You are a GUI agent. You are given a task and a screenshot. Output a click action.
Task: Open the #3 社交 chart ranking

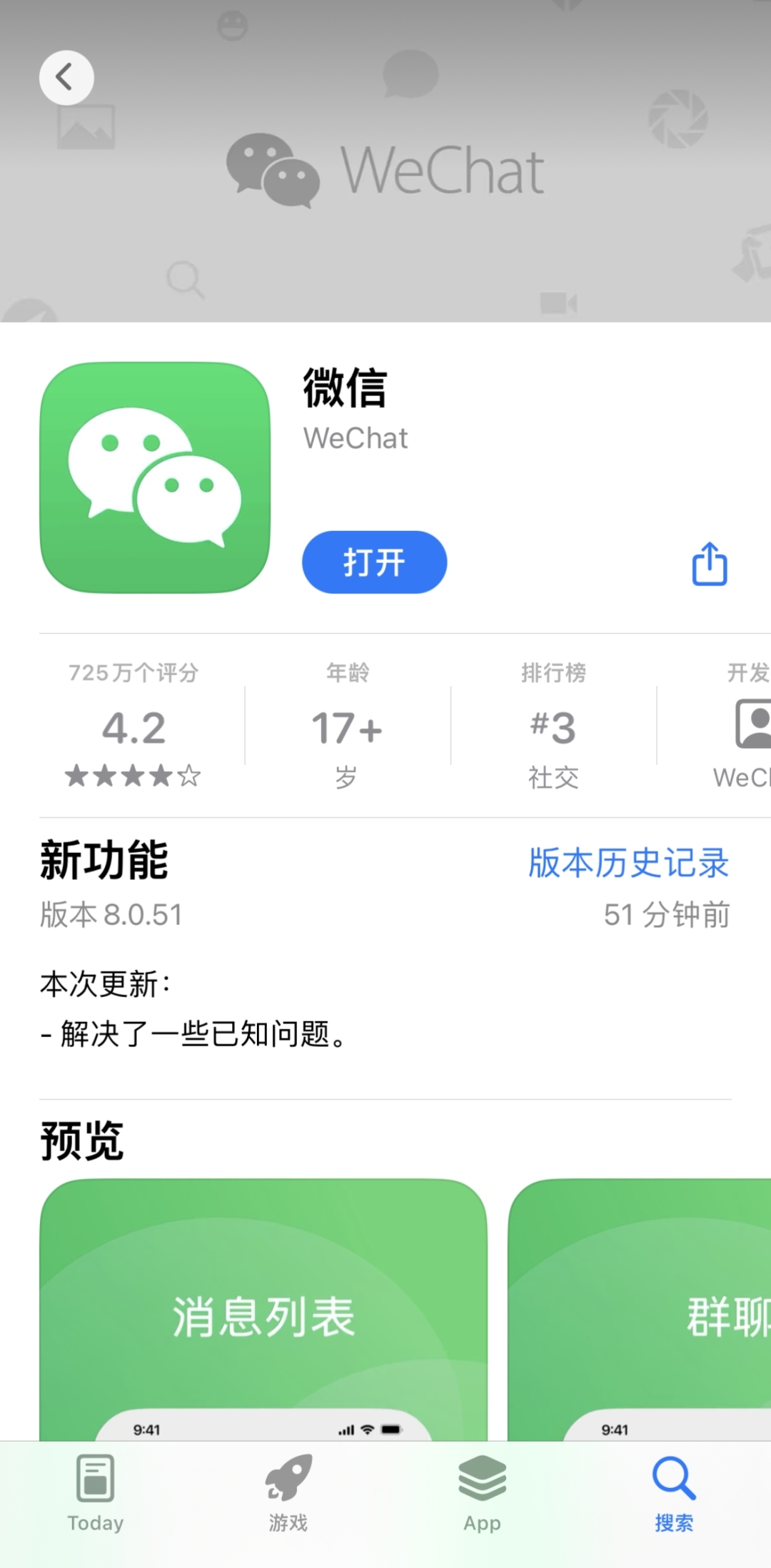(x=553, y=728)
